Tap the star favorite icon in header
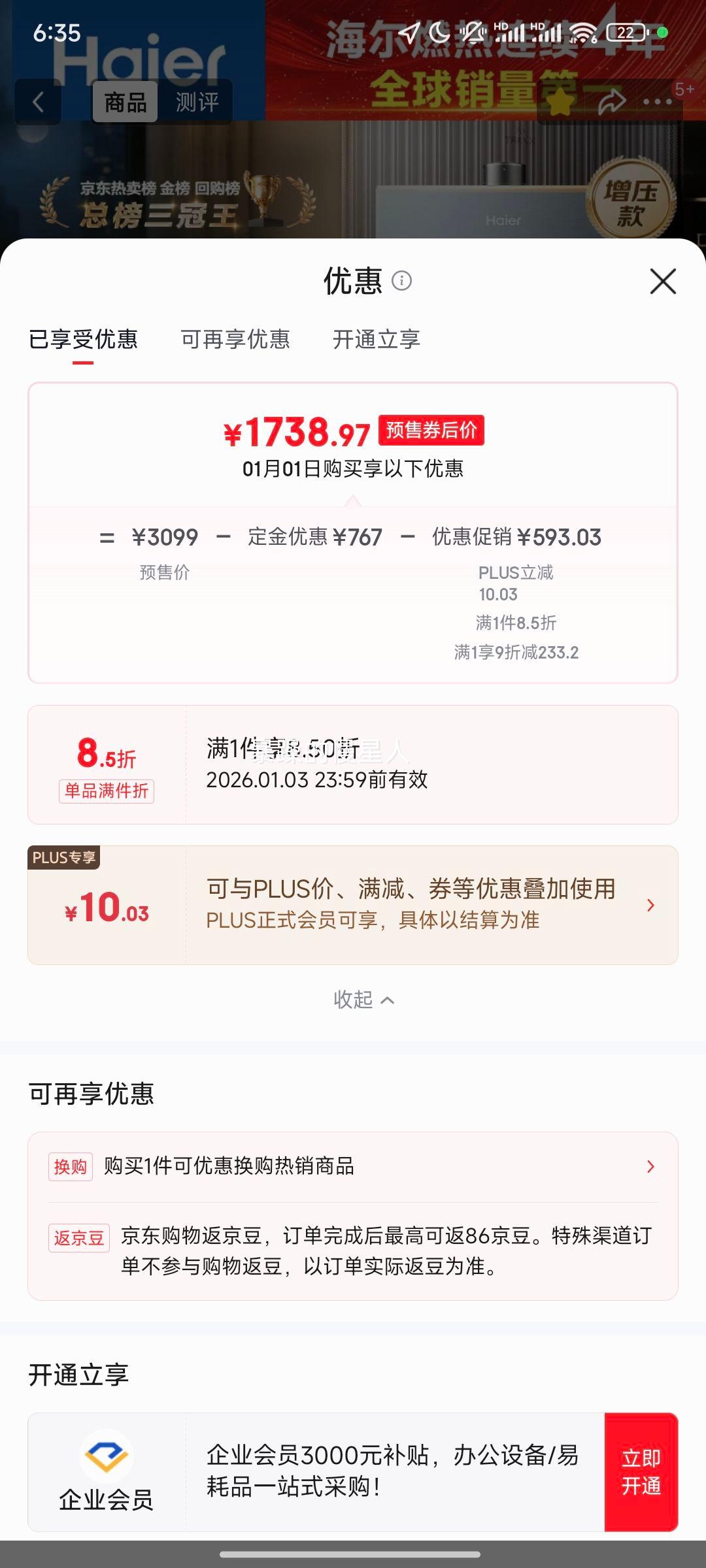Screen dimensions: 706x1568 (559, 101)
